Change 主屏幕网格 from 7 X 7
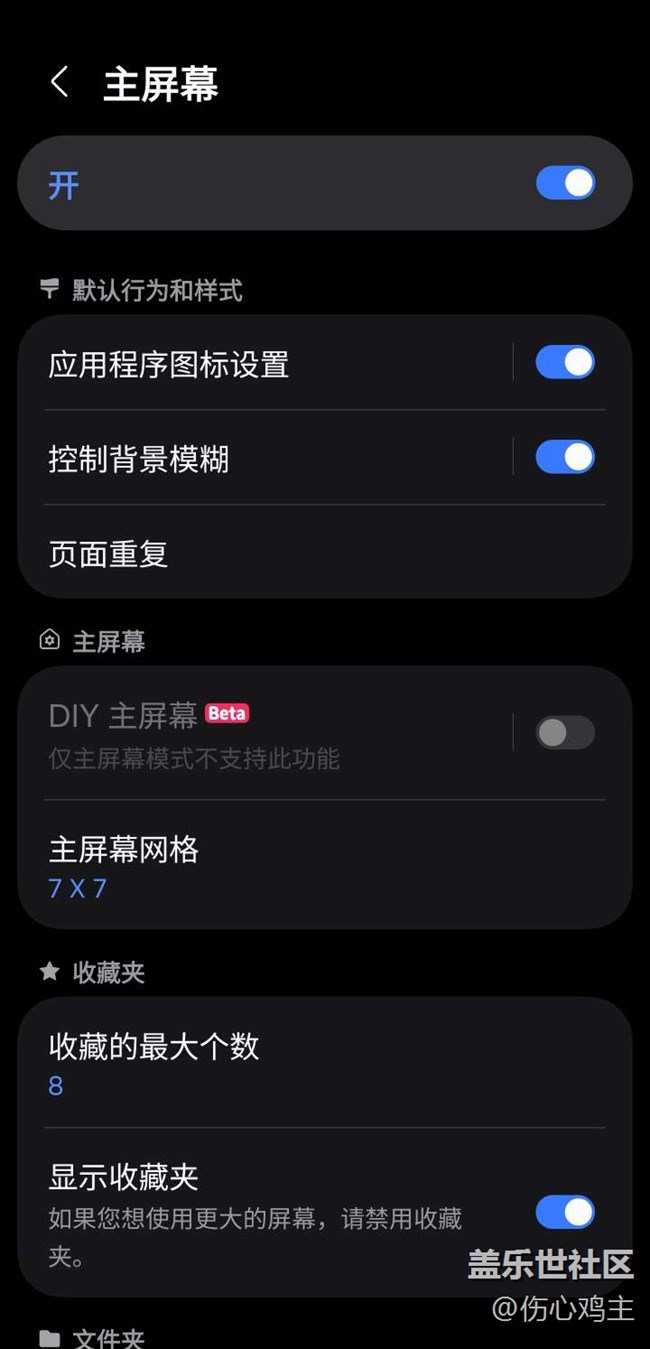650x1349 pixels. 325,865
